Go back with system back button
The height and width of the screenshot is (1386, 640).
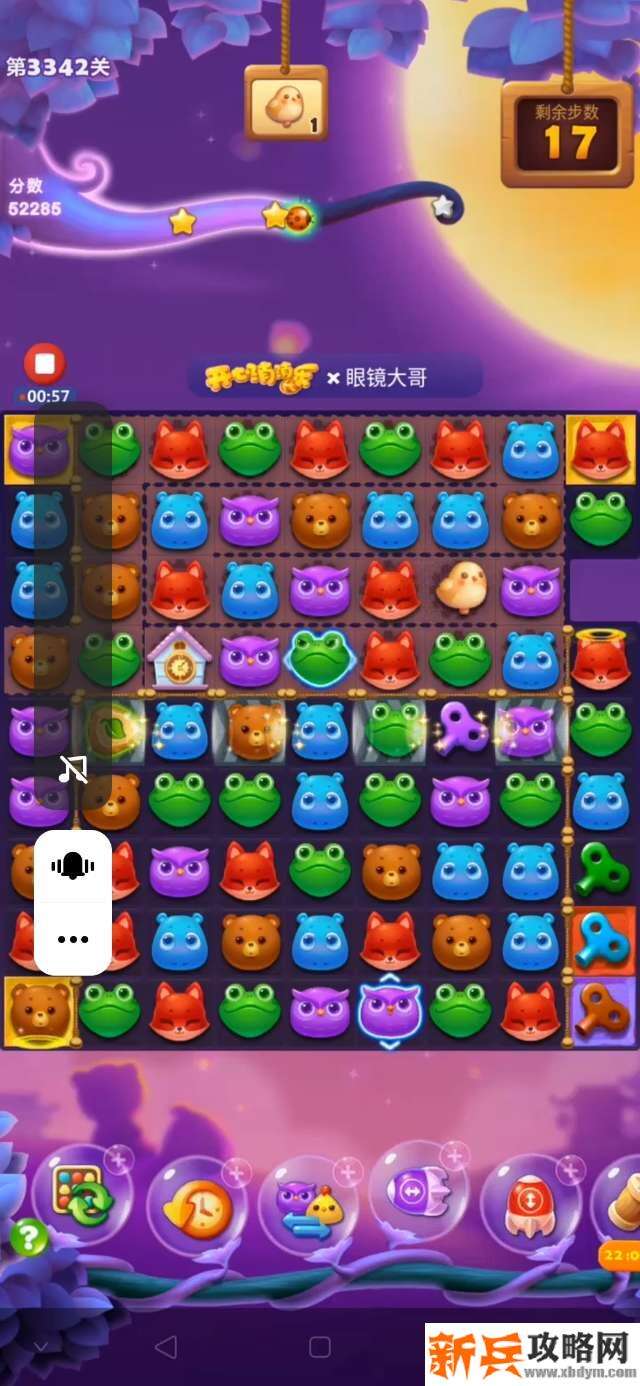(x=166, y=1346)
